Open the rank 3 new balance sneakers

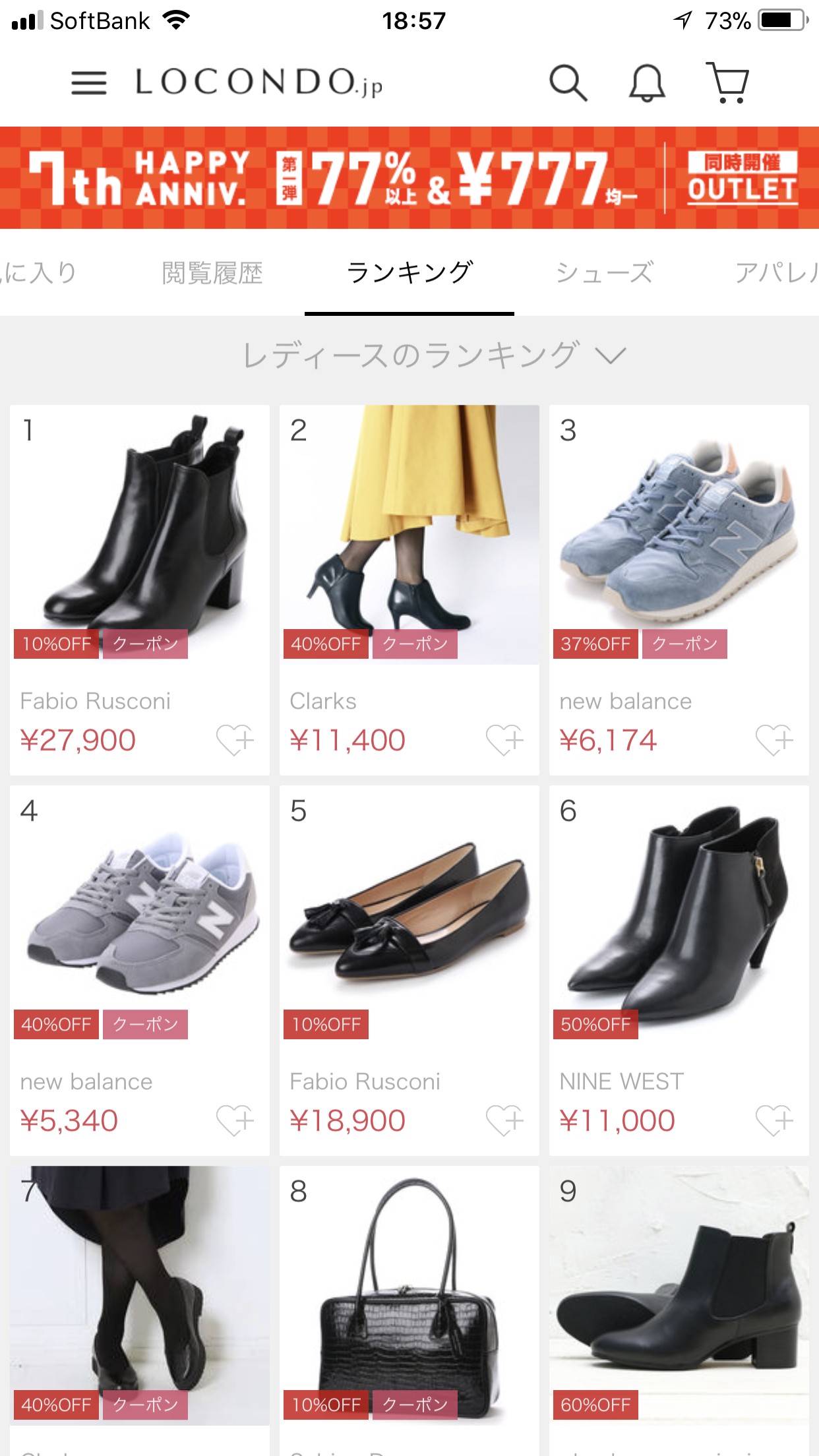[x=679, y=590]
